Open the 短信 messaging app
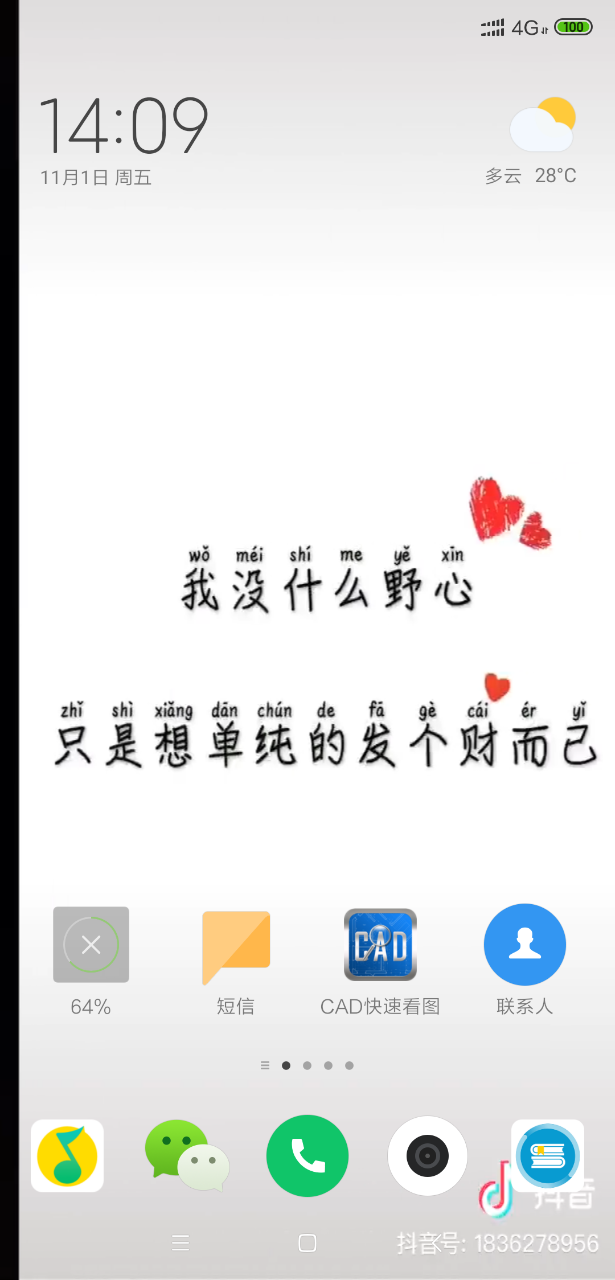 [x=236, y=946]
